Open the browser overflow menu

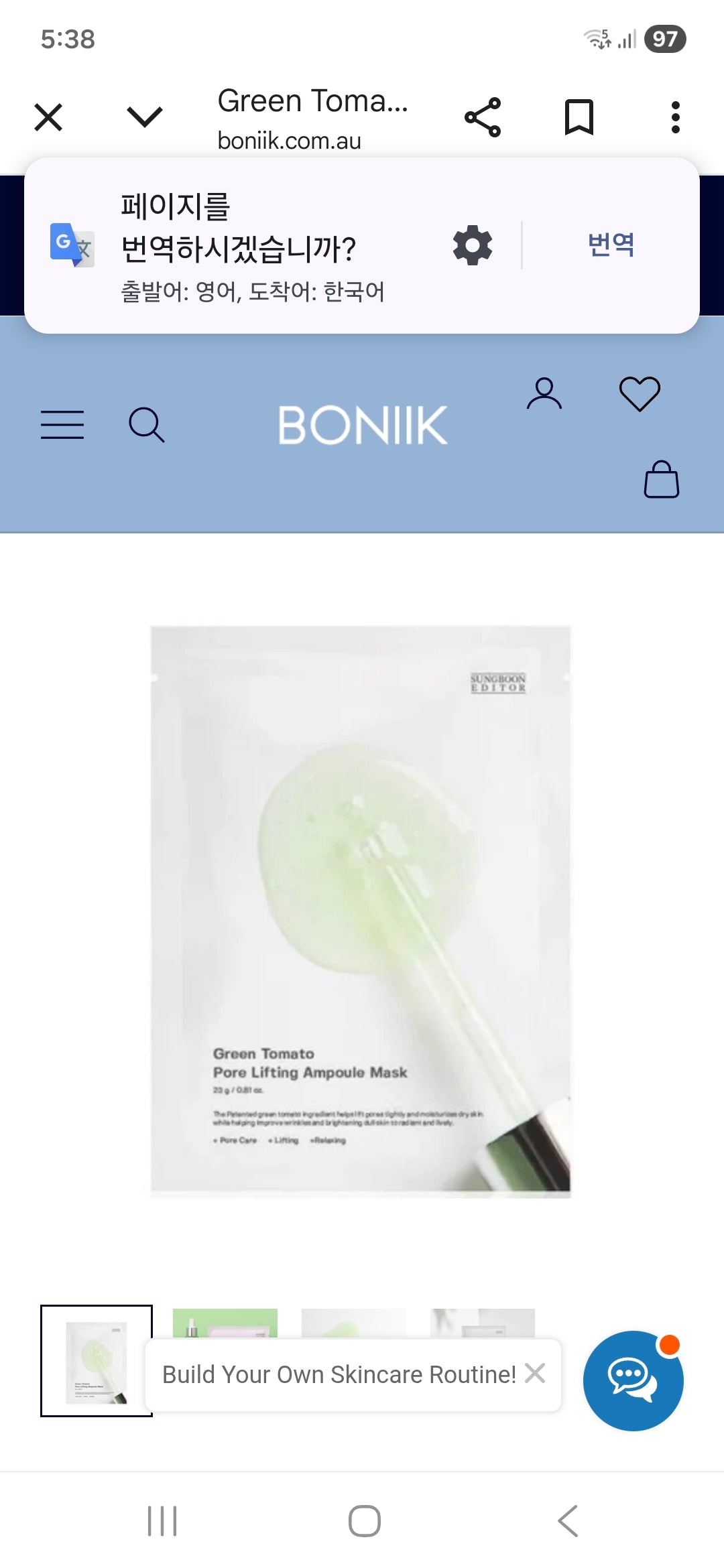[x=675, y=117]
